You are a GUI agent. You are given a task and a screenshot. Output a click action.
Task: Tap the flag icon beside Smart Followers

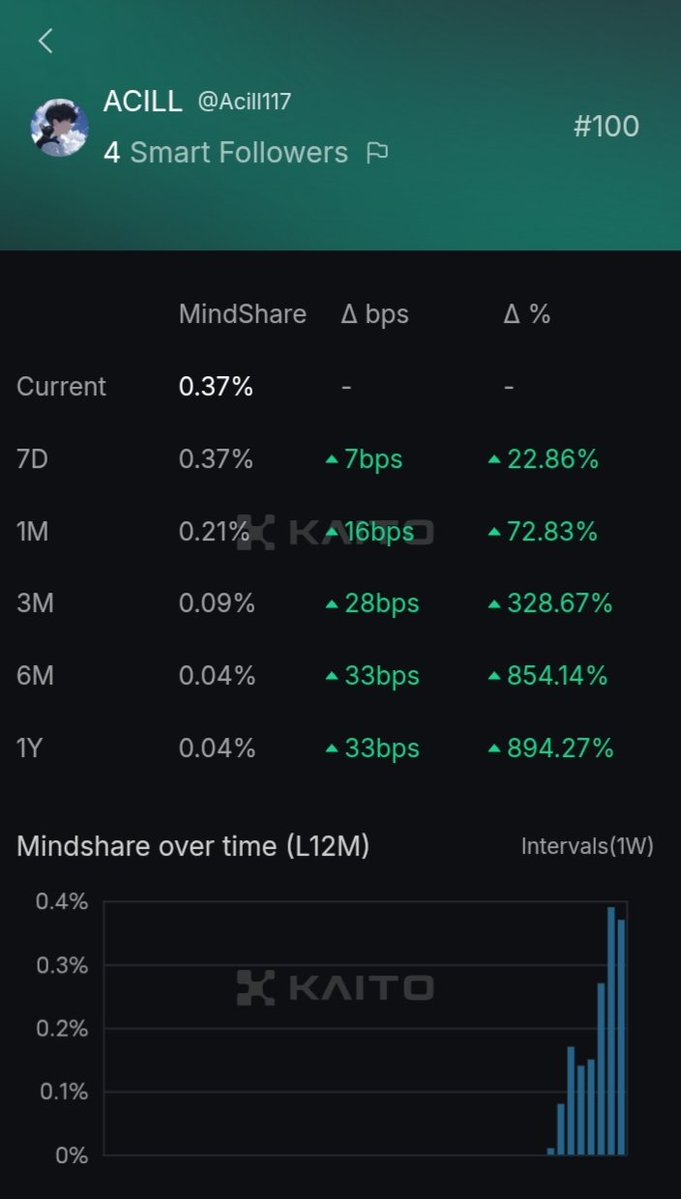click(377, 153)
